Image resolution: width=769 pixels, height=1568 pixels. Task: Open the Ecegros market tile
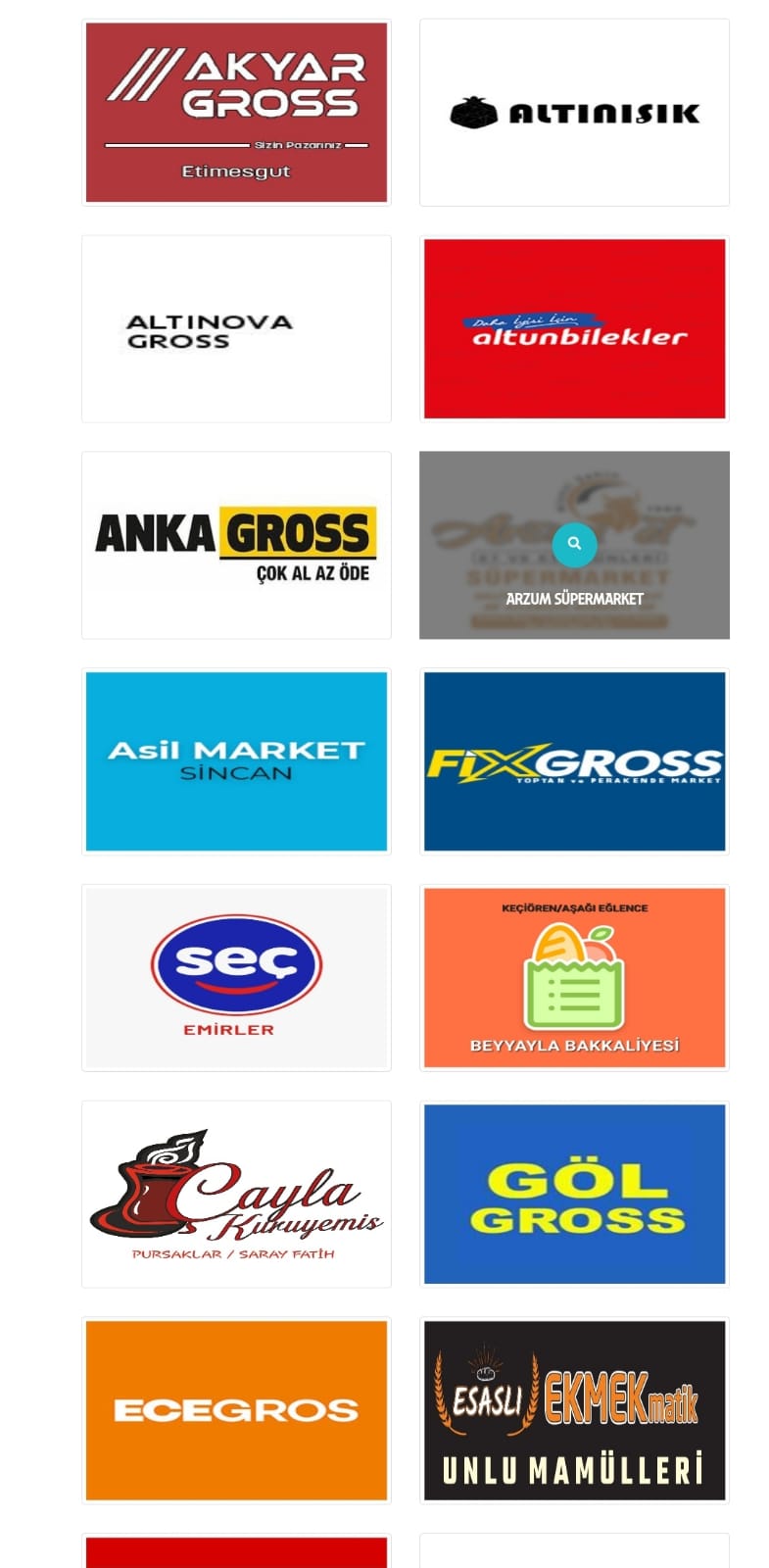tap(236, 1410)
